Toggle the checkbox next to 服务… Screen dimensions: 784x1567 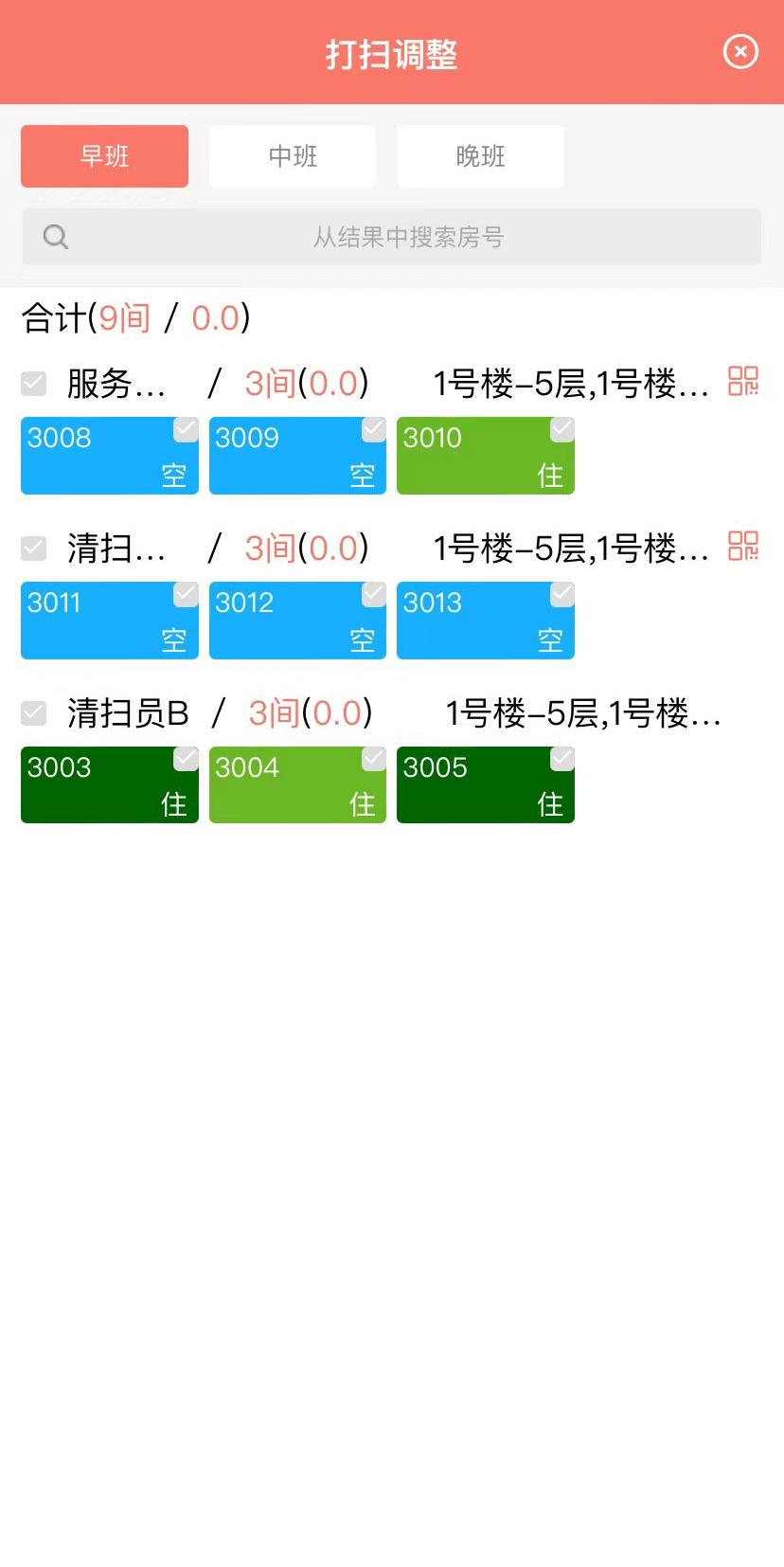pyautogui.click(x=34, y=383)
